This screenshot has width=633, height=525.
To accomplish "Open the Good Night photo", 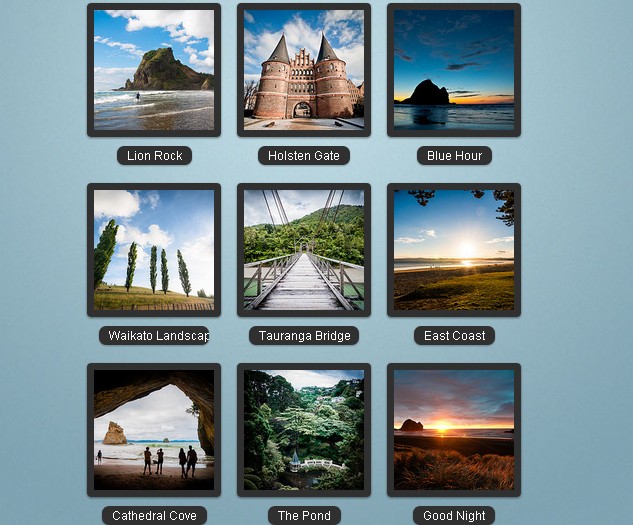I will (454, 430).
